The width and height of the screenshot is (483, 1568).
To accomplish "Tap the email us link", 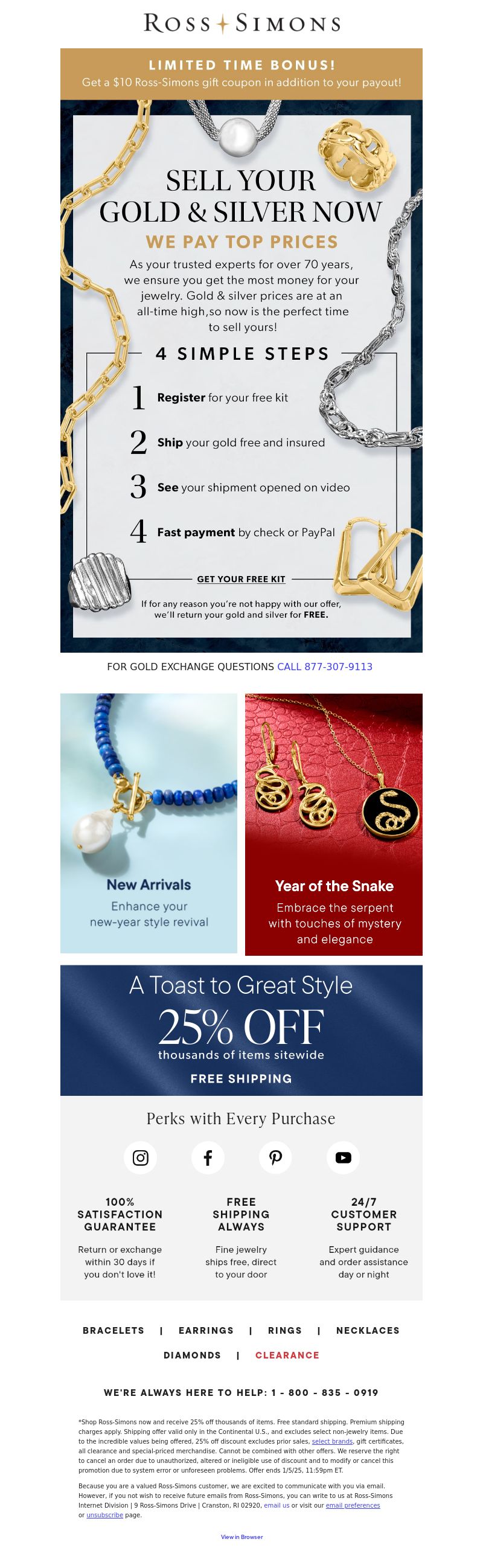I will point(276,1505).
